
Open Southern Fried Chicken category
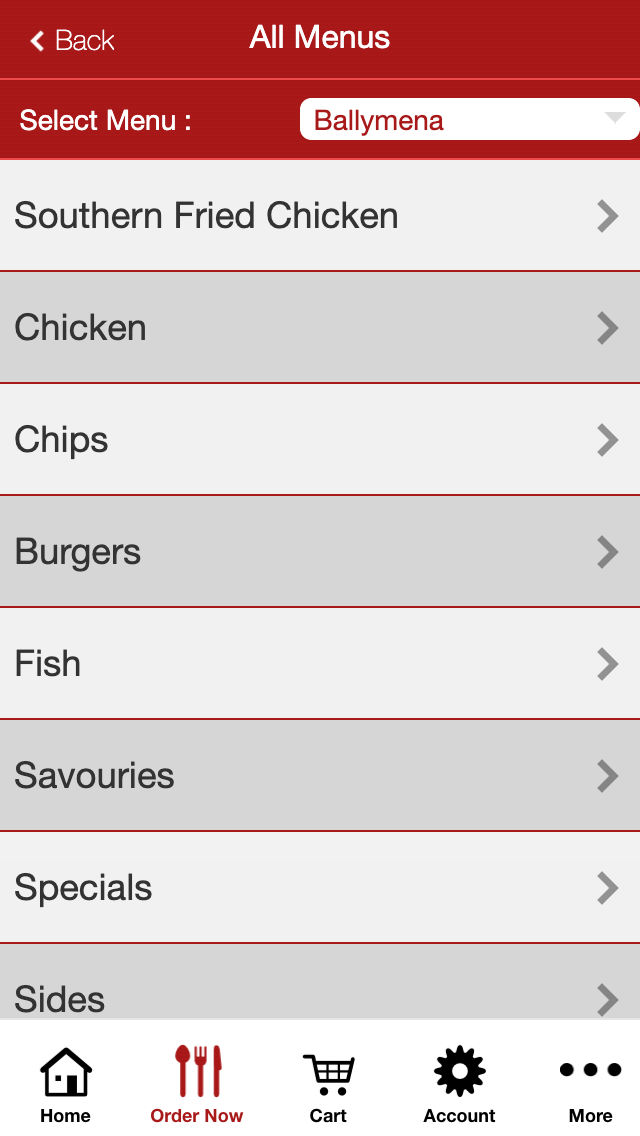point(320,216)
